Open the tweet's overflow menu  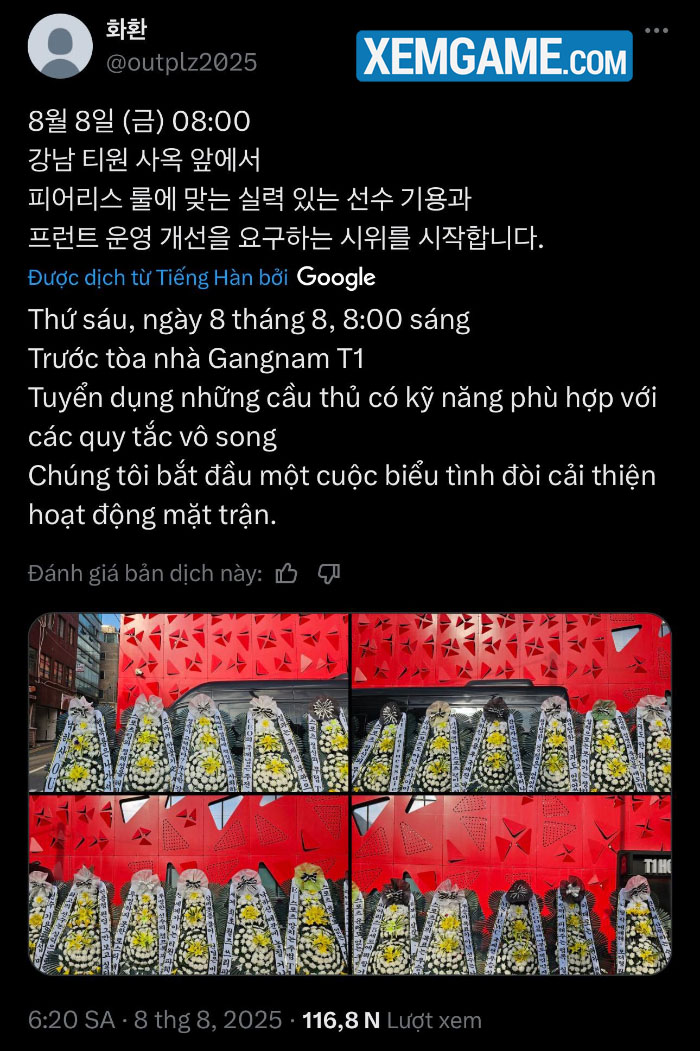pos(656,31)
